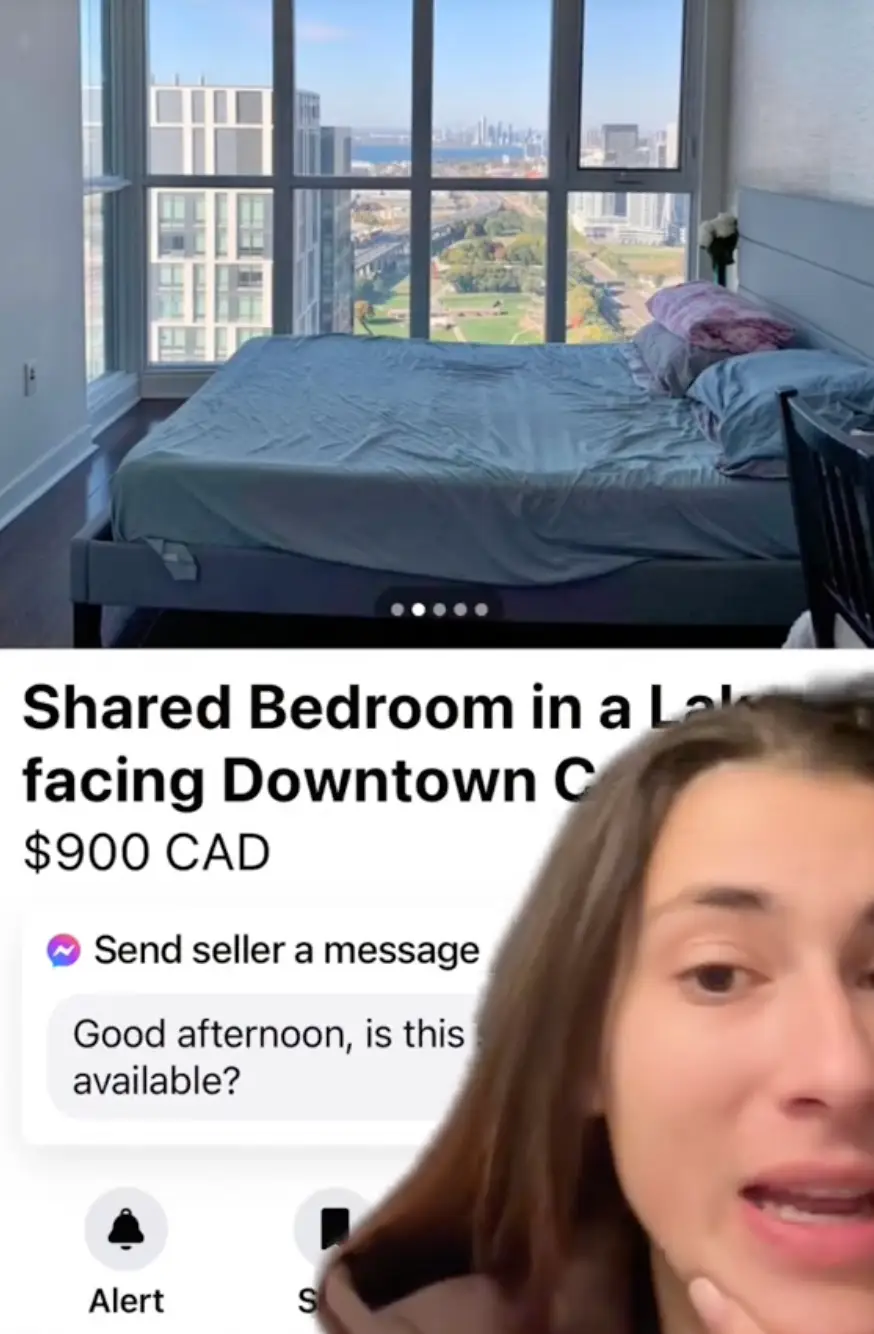Select the first carousel dot indicator
Viewport: 874px width, 1334px height.
pos(398,608)
